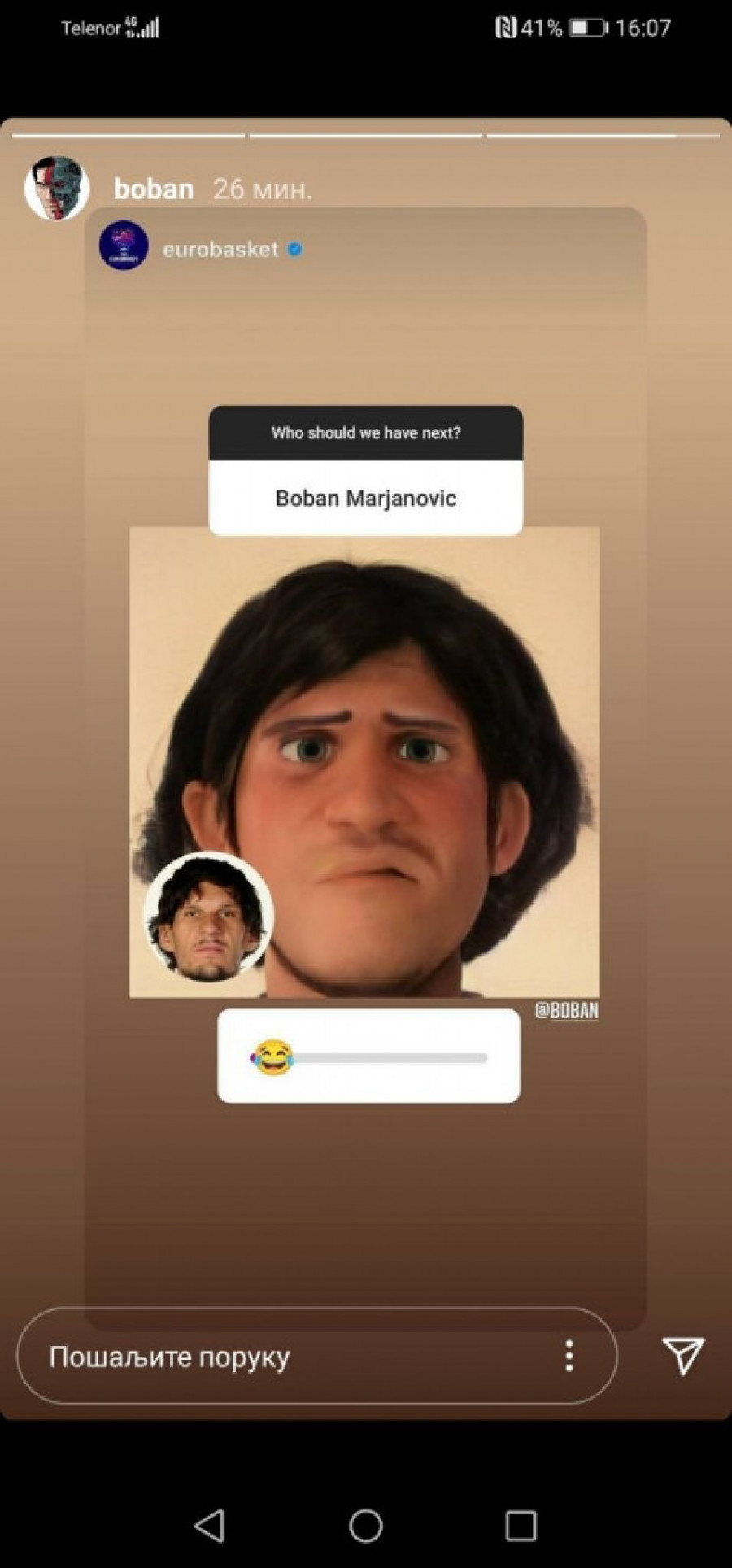The width and height of the screenshot is (732, 1568).
Task: Tap the laughing emoji reaction slider
Action: coord(272,1057)
